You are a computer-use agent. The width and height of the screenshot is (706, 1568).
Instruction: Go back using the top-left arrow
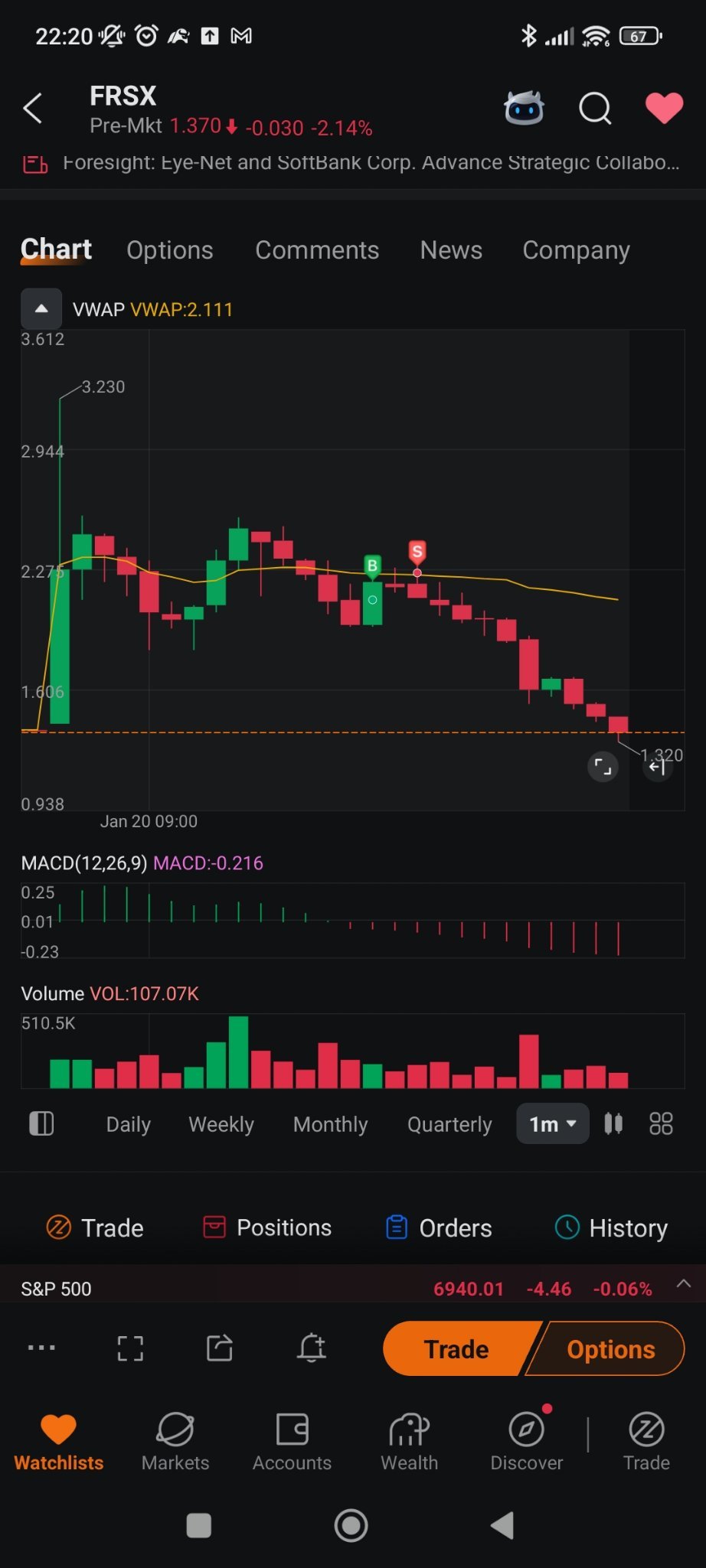(x=32, y=108)
